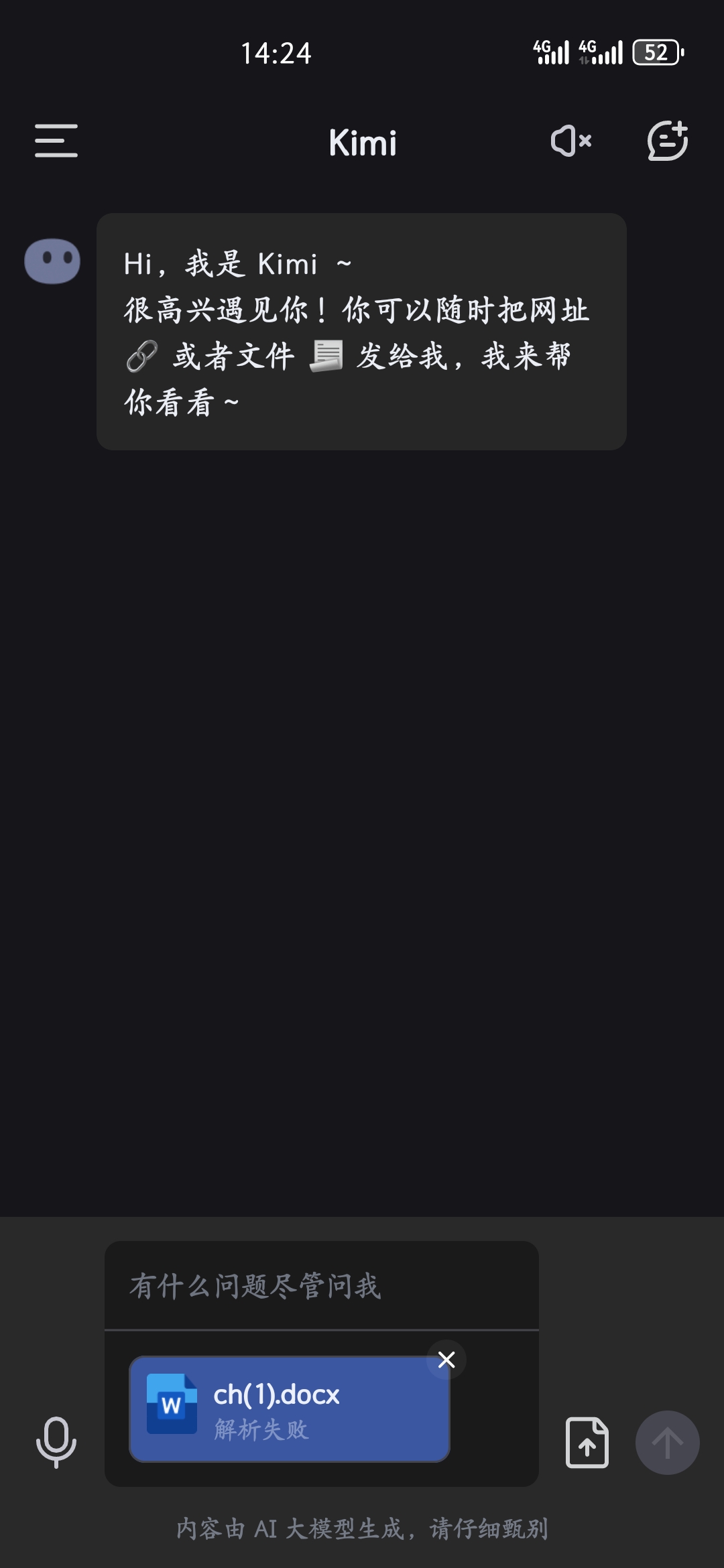This screenshot has width=724, height=1568.
Task: Tap the link emoji in the greeting
Action: (x=143, y=355)
